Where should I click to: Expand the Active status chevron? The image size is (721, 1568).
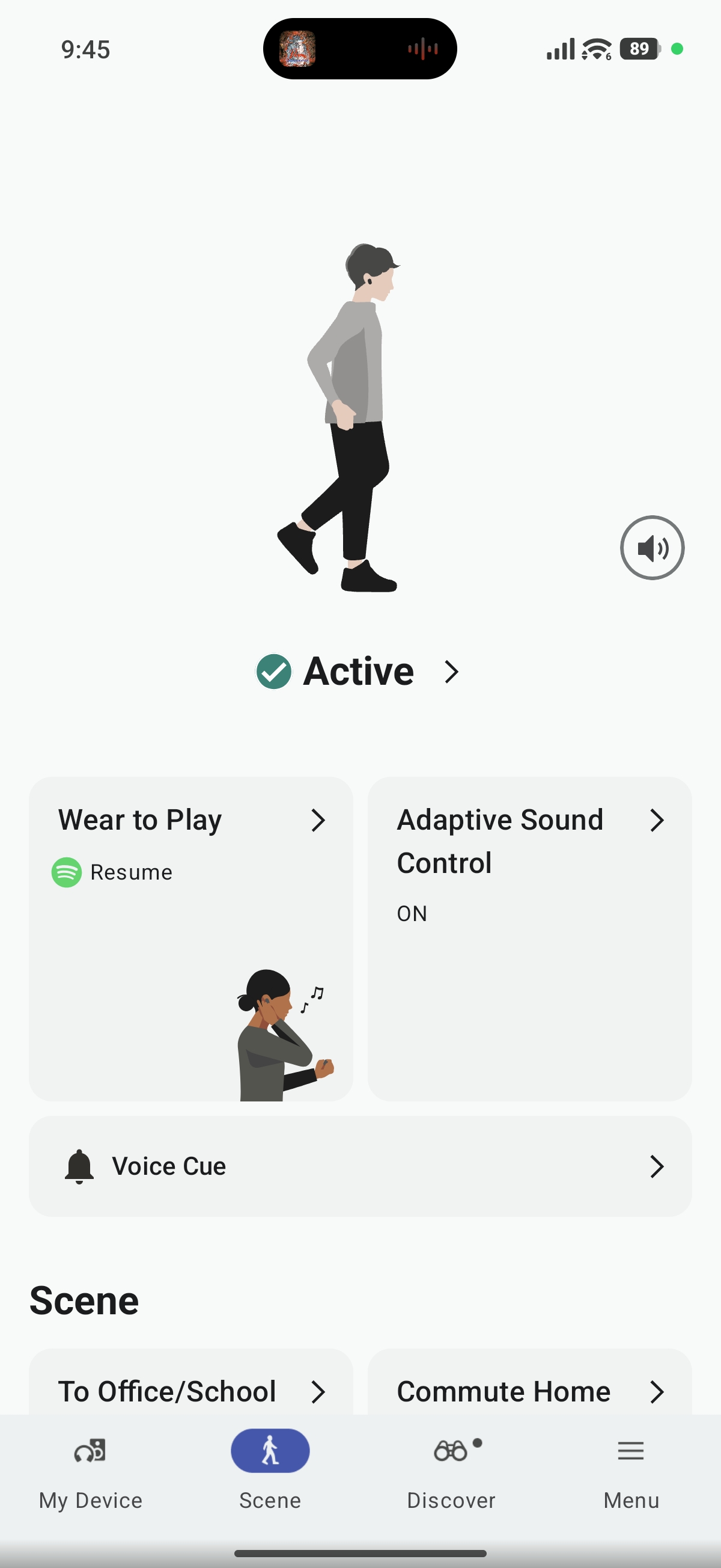pos(451,673)
